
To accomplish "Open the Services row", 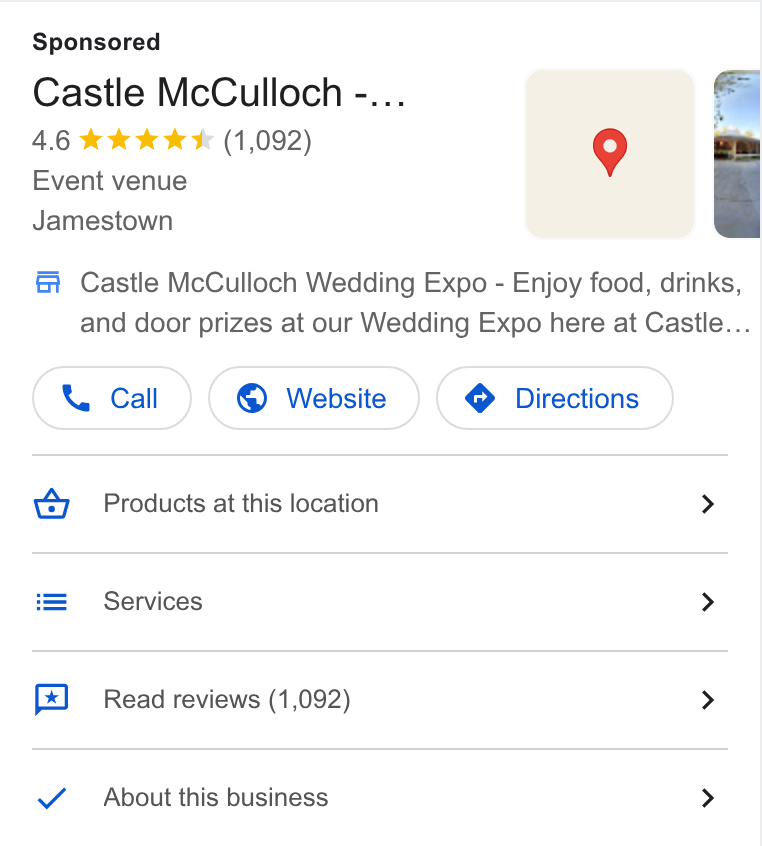I will [380, 602].
